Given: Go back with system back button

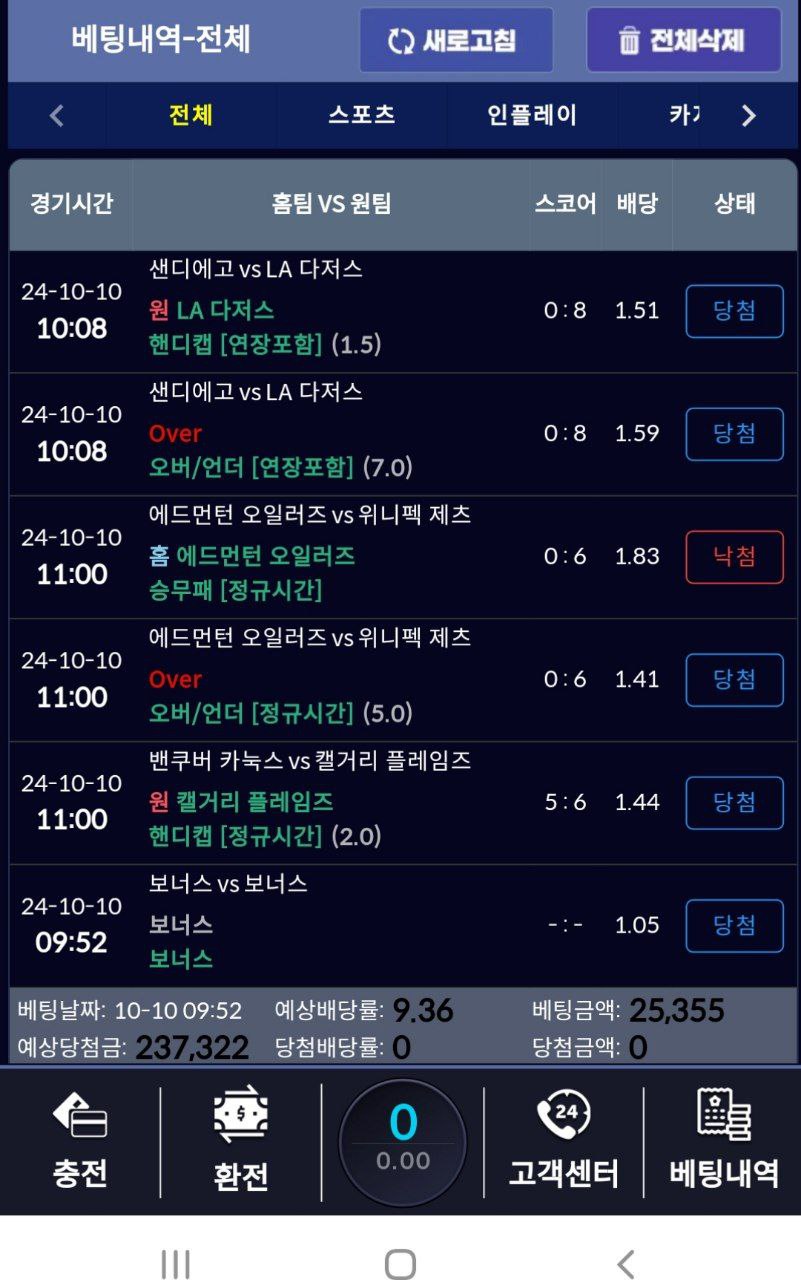Looking at the screenshot, I should [x=626, y=1264].
